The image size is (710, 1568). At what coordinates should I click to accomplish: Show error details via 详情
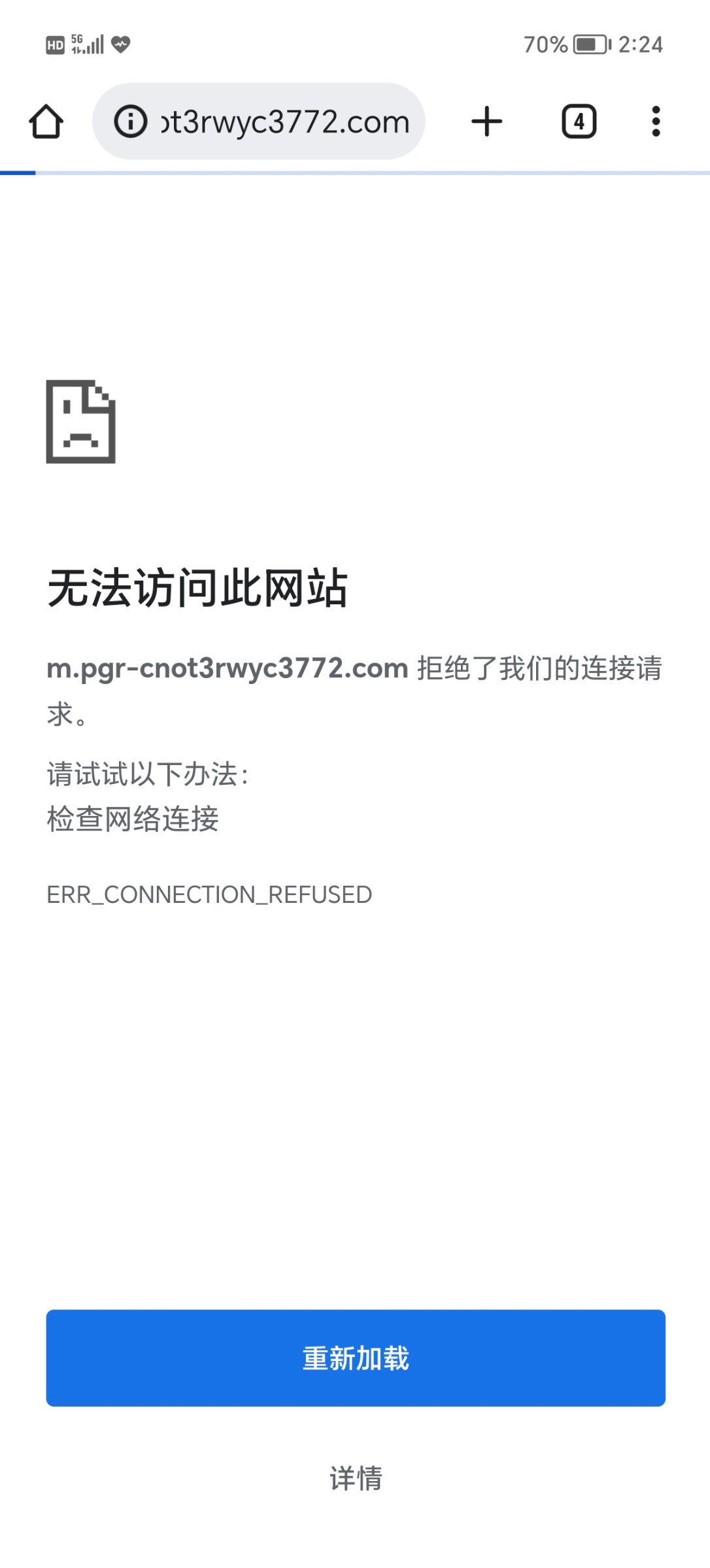click(355, 1478)
